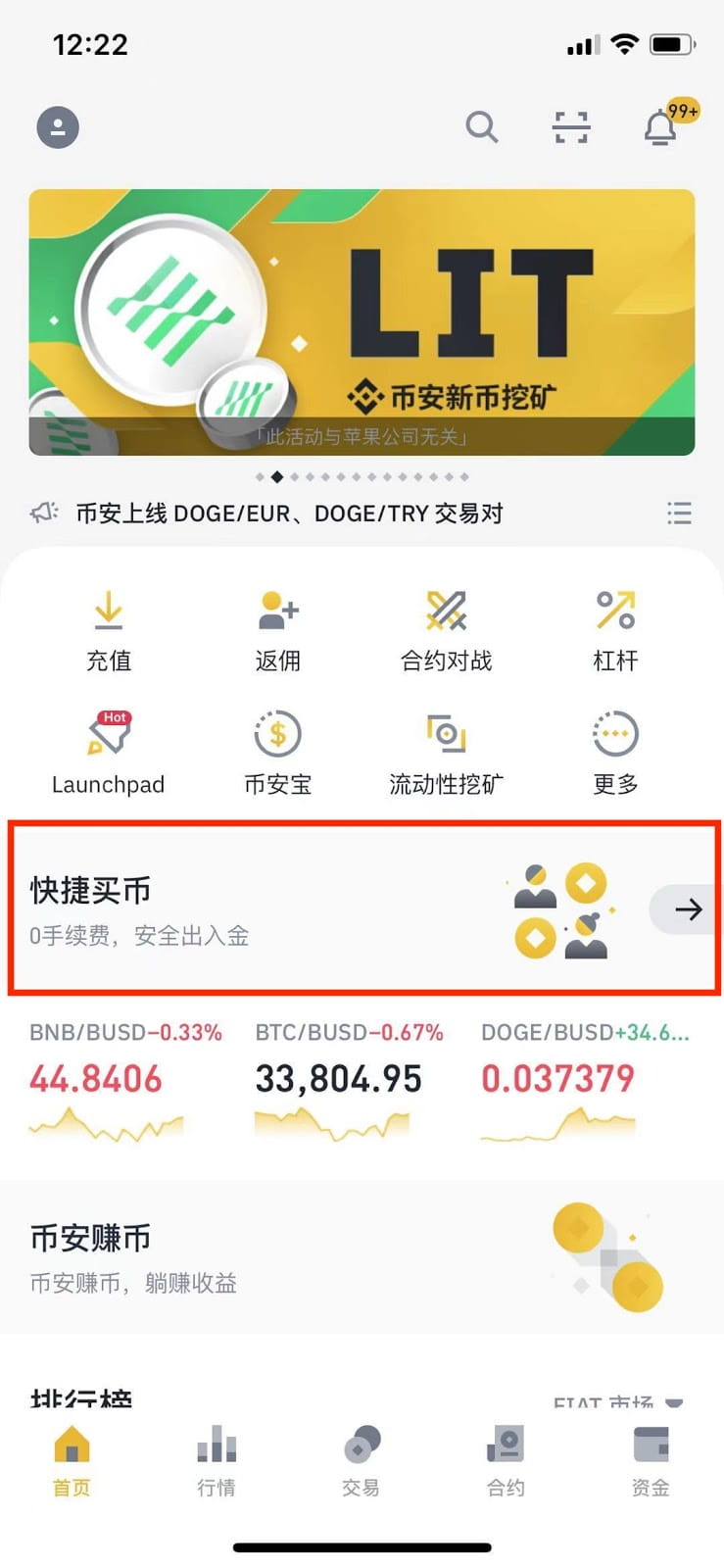The image size is (724, 1568).
Task: Open 返佣 referral shortcut
Action: [x=278, y=630]
